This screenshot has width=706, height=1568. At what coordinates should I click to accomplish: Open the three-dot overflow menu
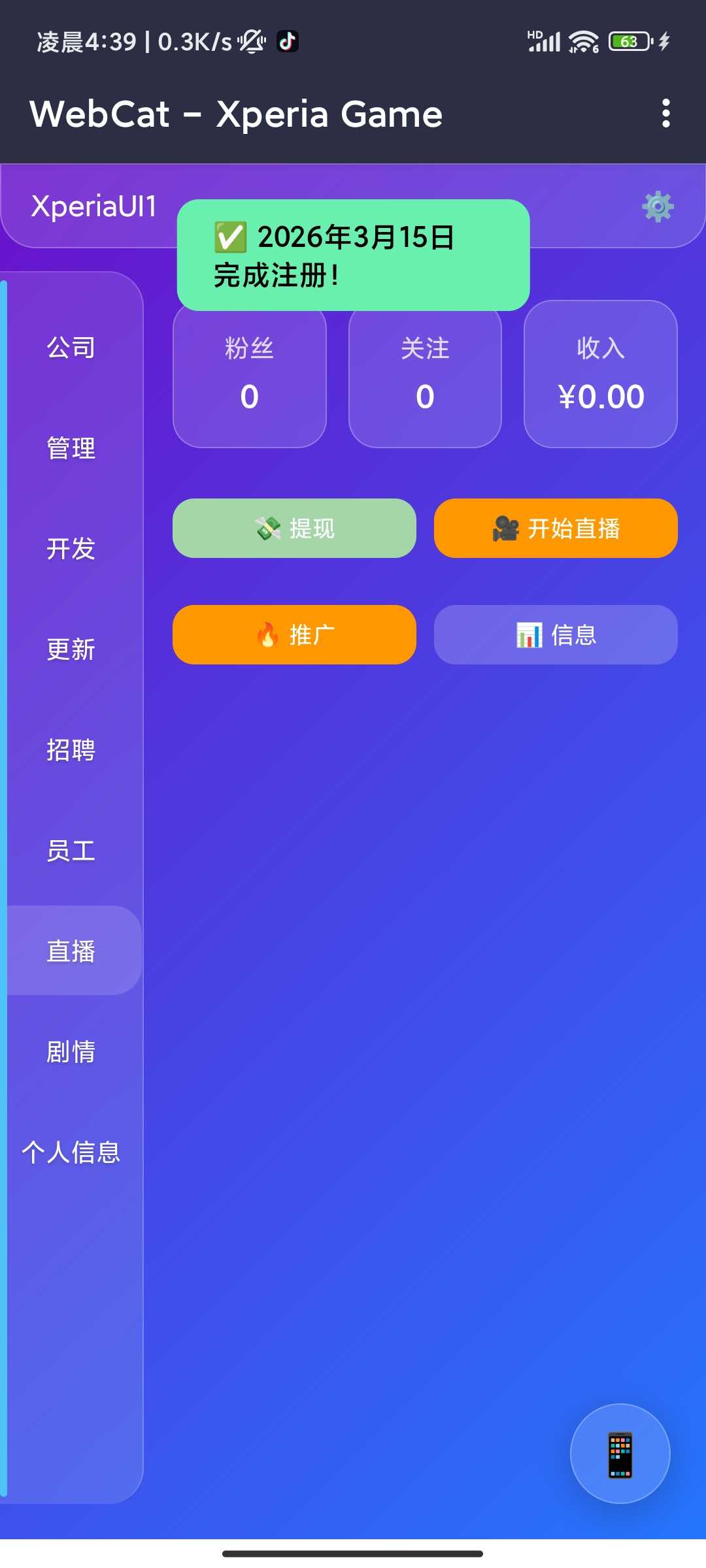coord(665,114)
